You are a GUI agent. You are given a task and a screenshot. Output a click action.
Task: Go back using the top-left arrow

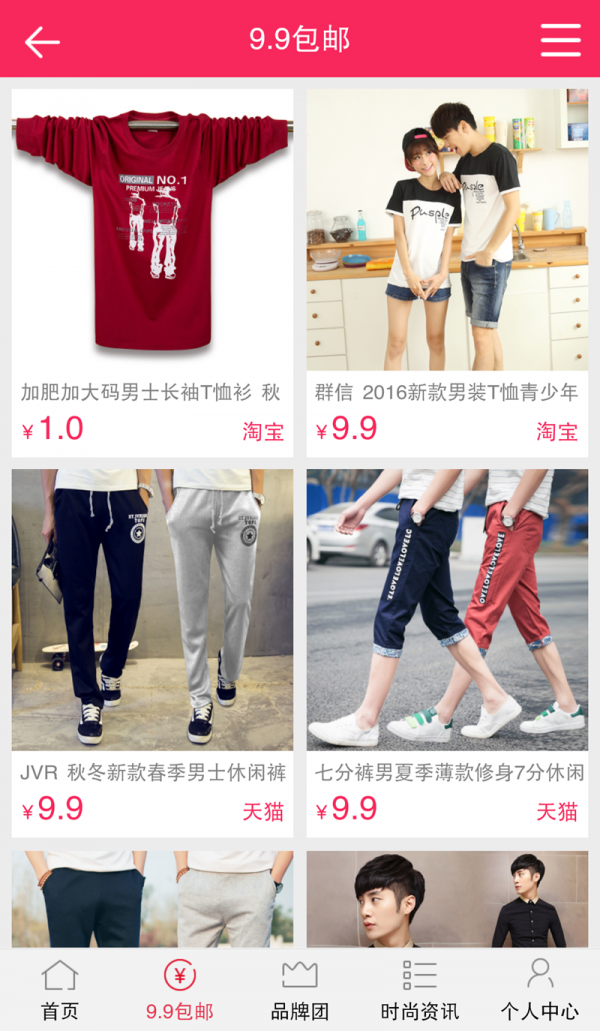pyautogui.click(x=42, y=41)
